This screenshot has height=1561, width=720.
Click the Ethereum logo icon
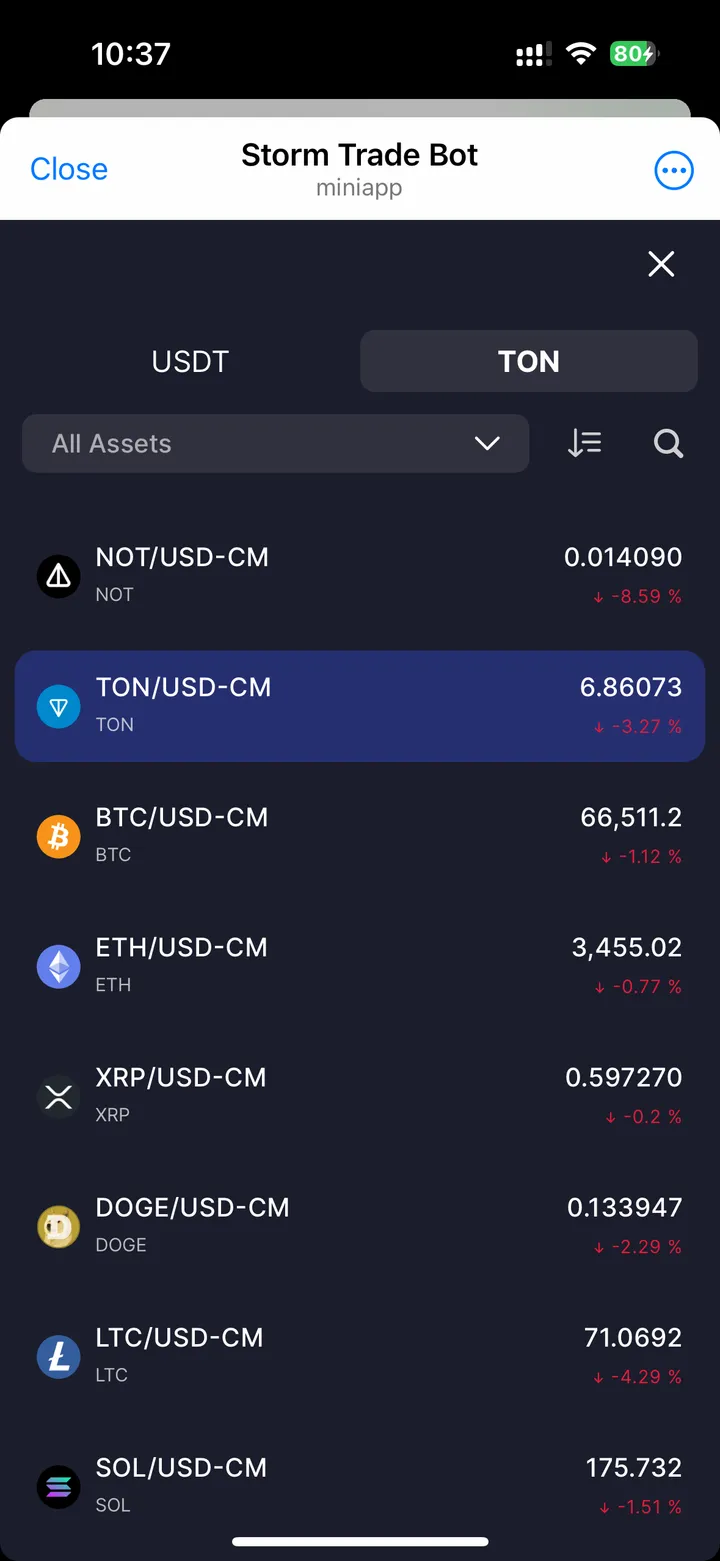(58, 966)
